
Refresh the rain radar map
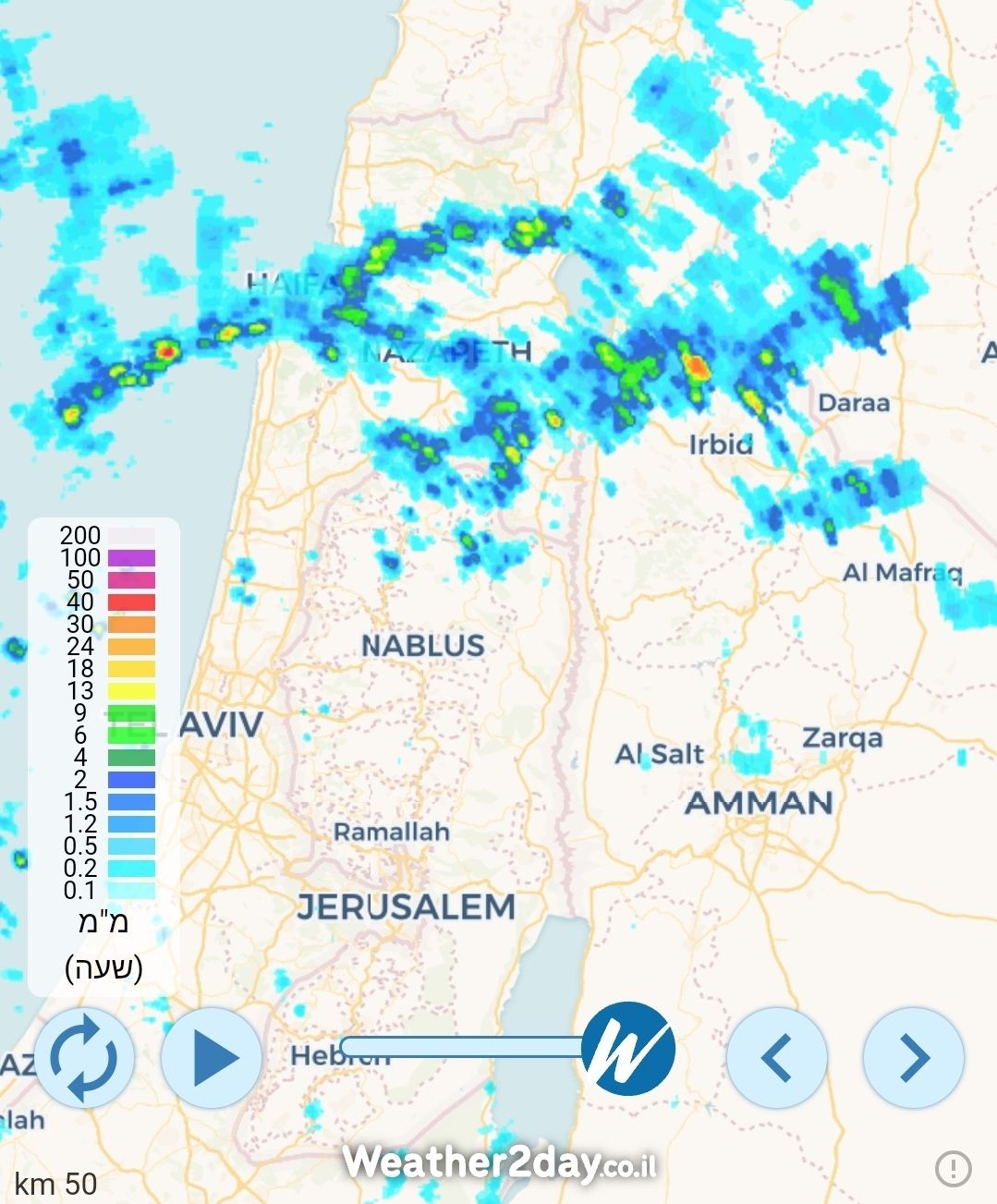[84, 1057]
